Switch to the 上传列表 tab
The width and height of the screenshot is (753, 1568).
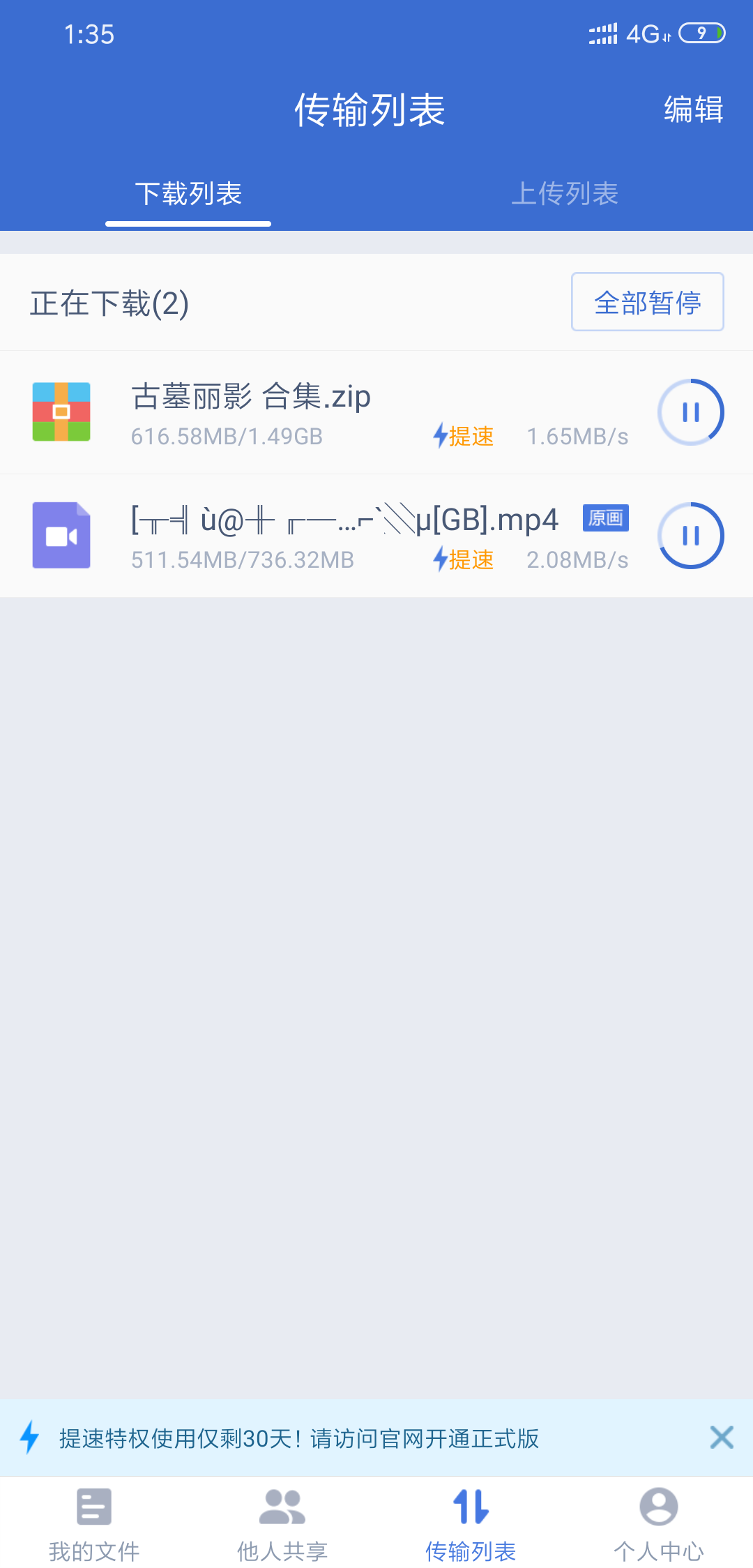click(x=565, y=193)
